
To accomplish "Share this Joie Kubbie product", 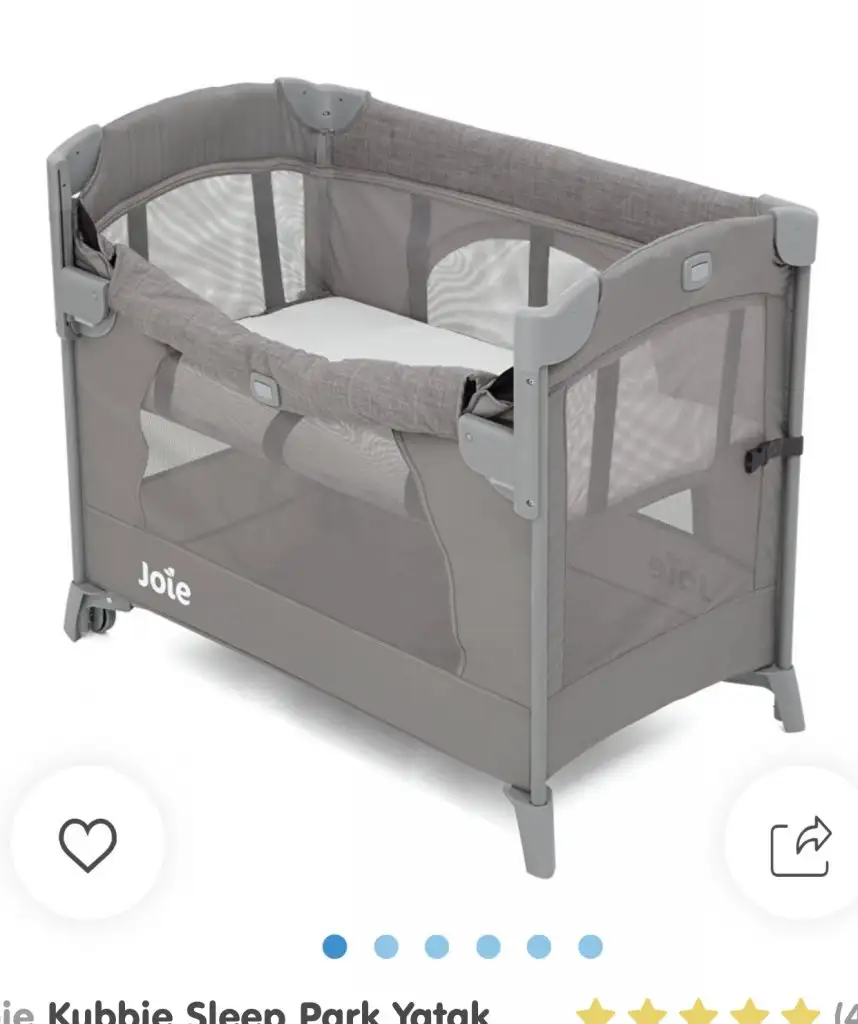I will coord(800,846).
